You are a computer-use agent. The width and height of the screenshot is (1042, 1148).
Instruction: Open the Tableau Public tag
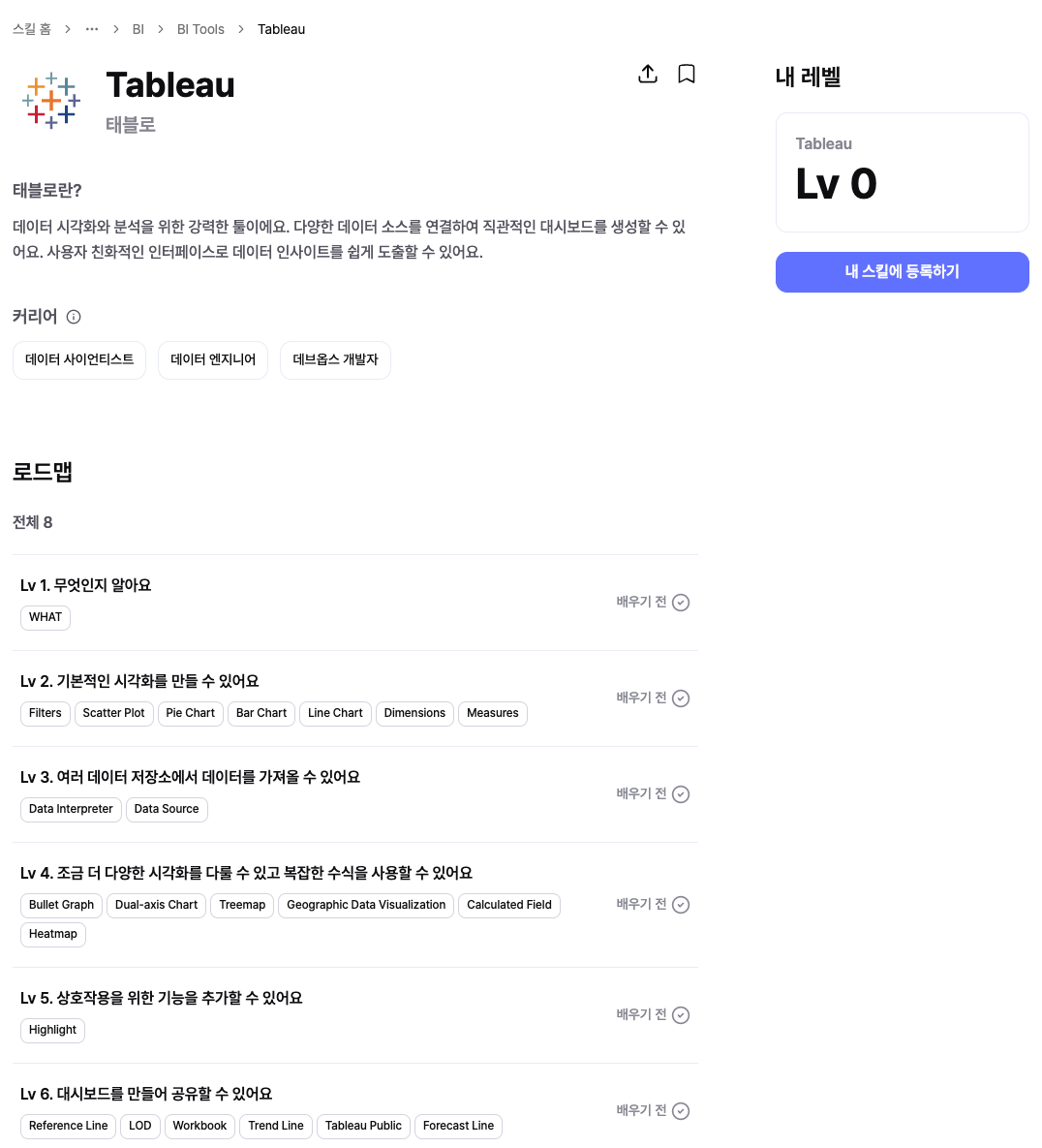tap(363, 1126)
